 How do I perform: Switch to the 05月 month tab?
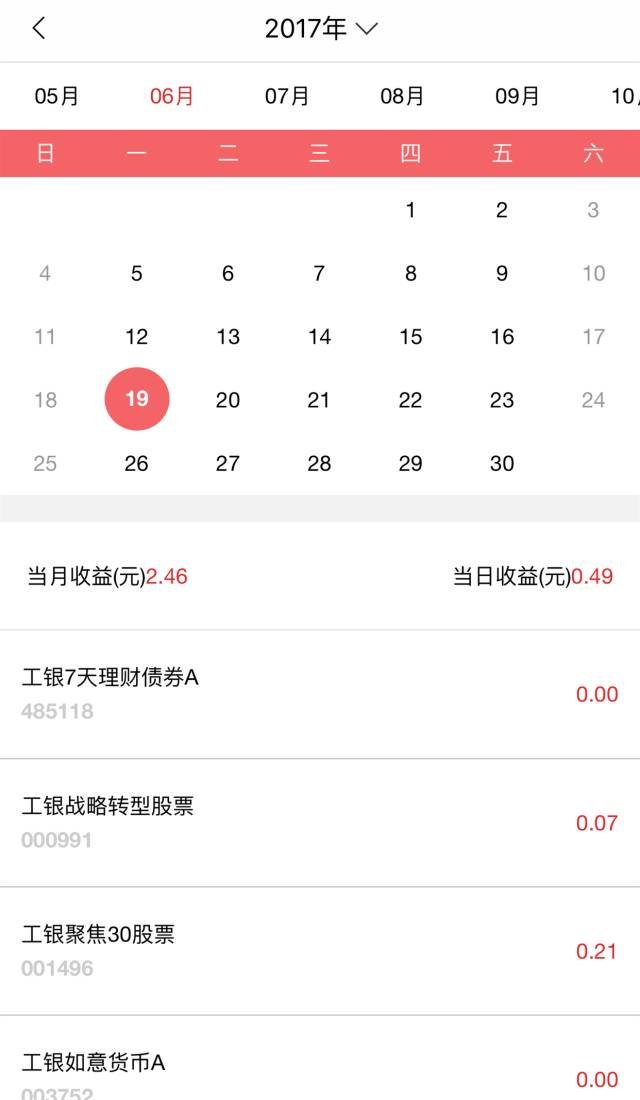click(57, 96)
